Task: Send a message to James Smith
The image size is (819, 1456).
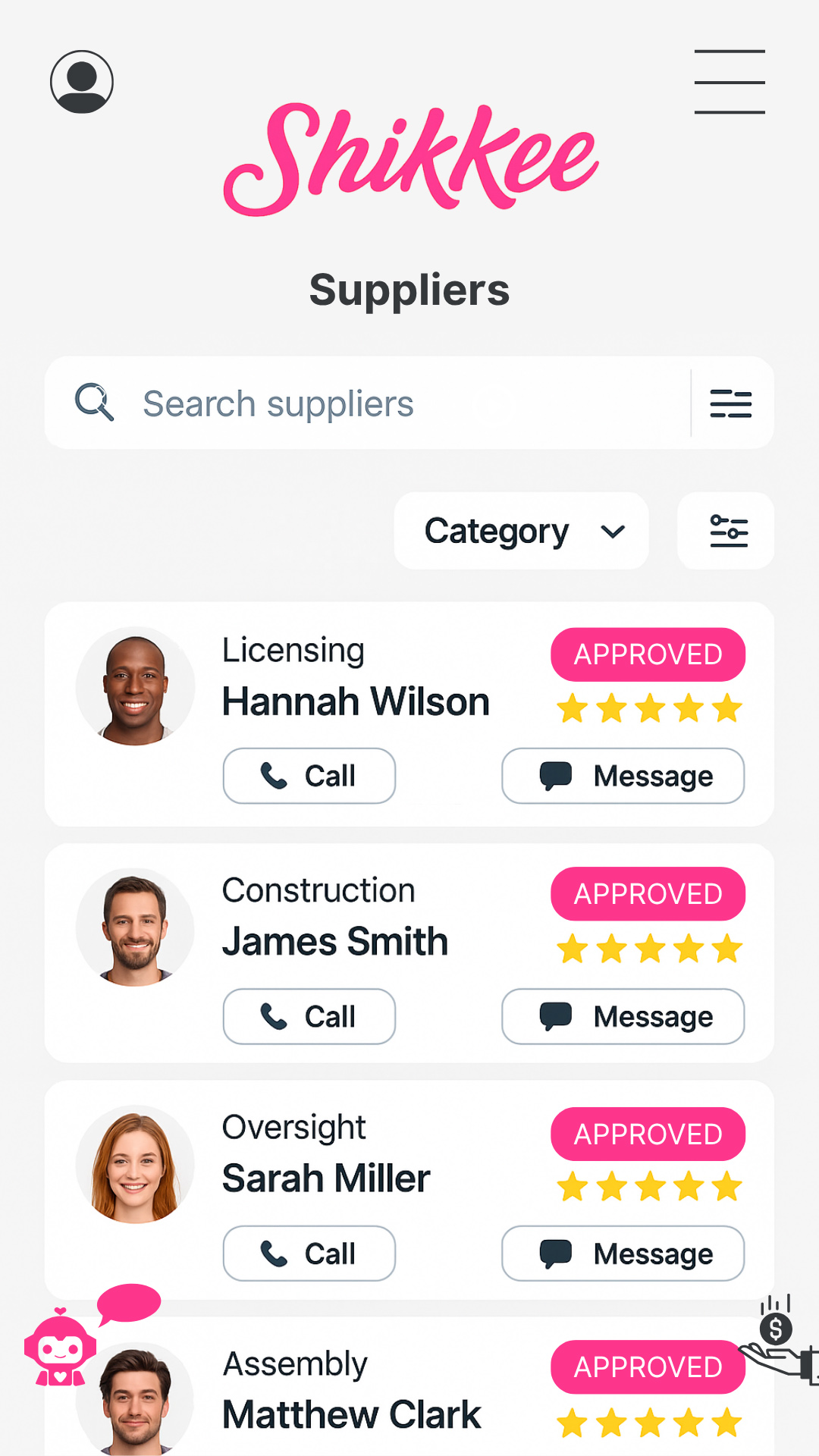Action: coord(623,1016)
